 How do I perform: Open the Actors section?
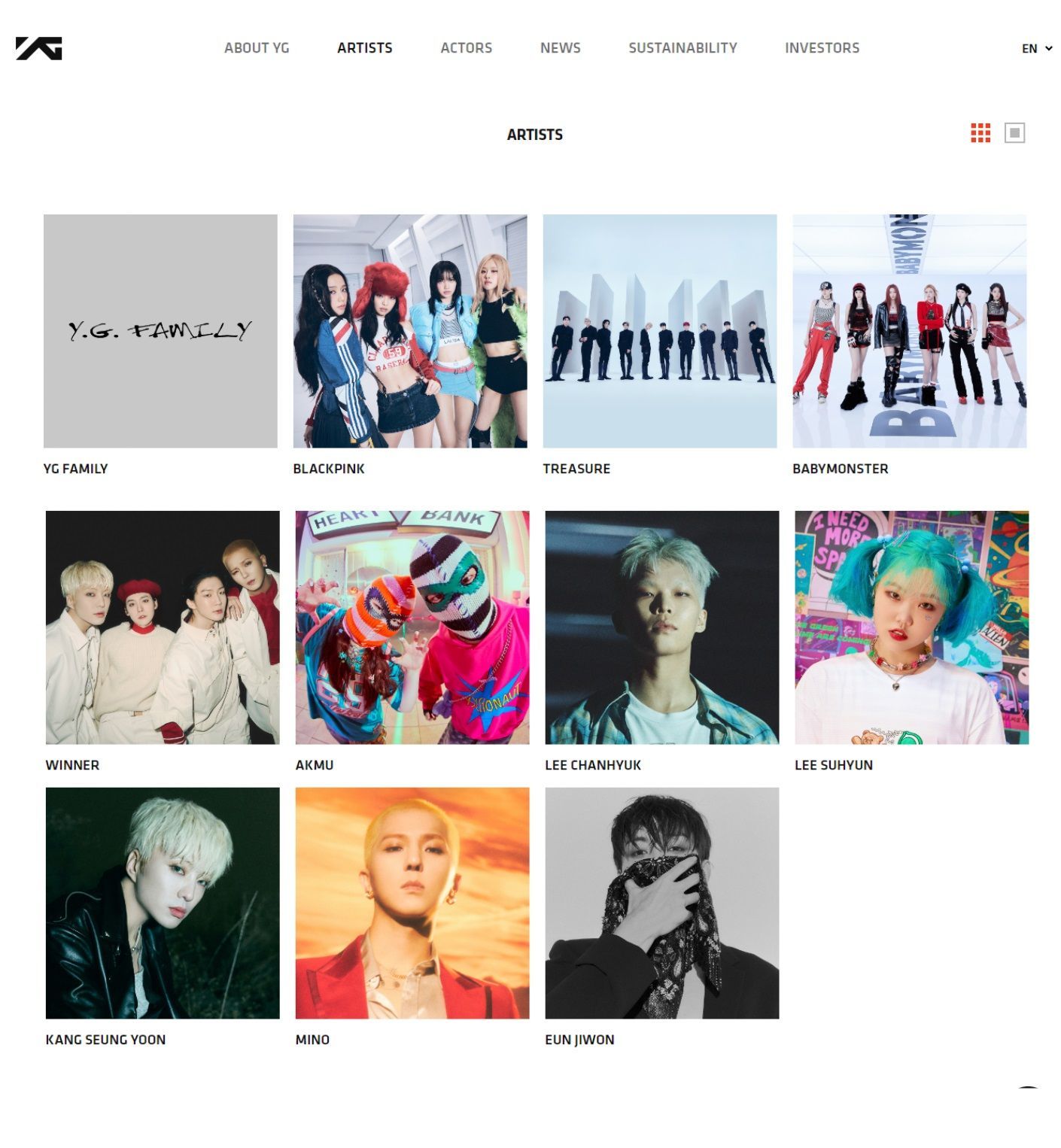[466, 48]
